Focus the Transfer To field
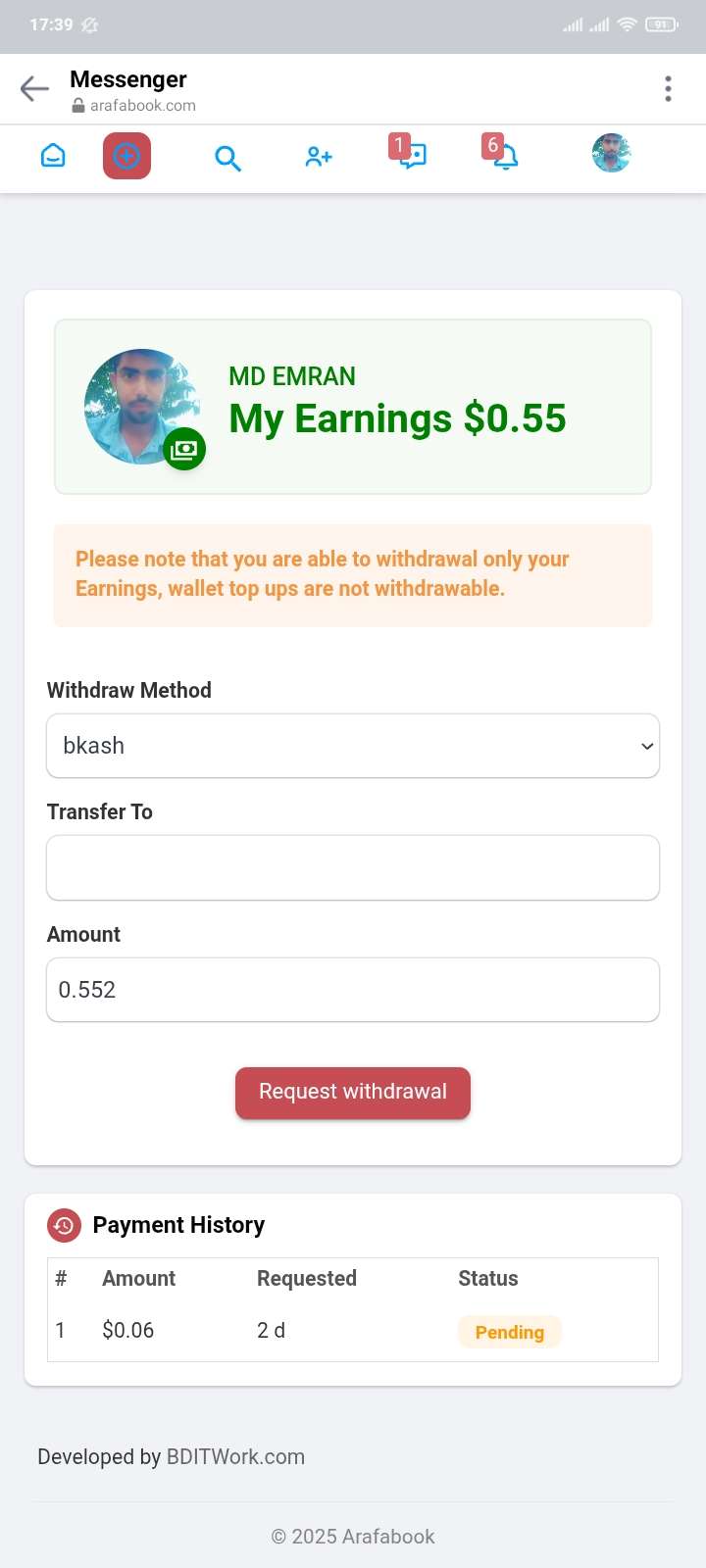Screen dimensions: 706x1568 (353, 867)
